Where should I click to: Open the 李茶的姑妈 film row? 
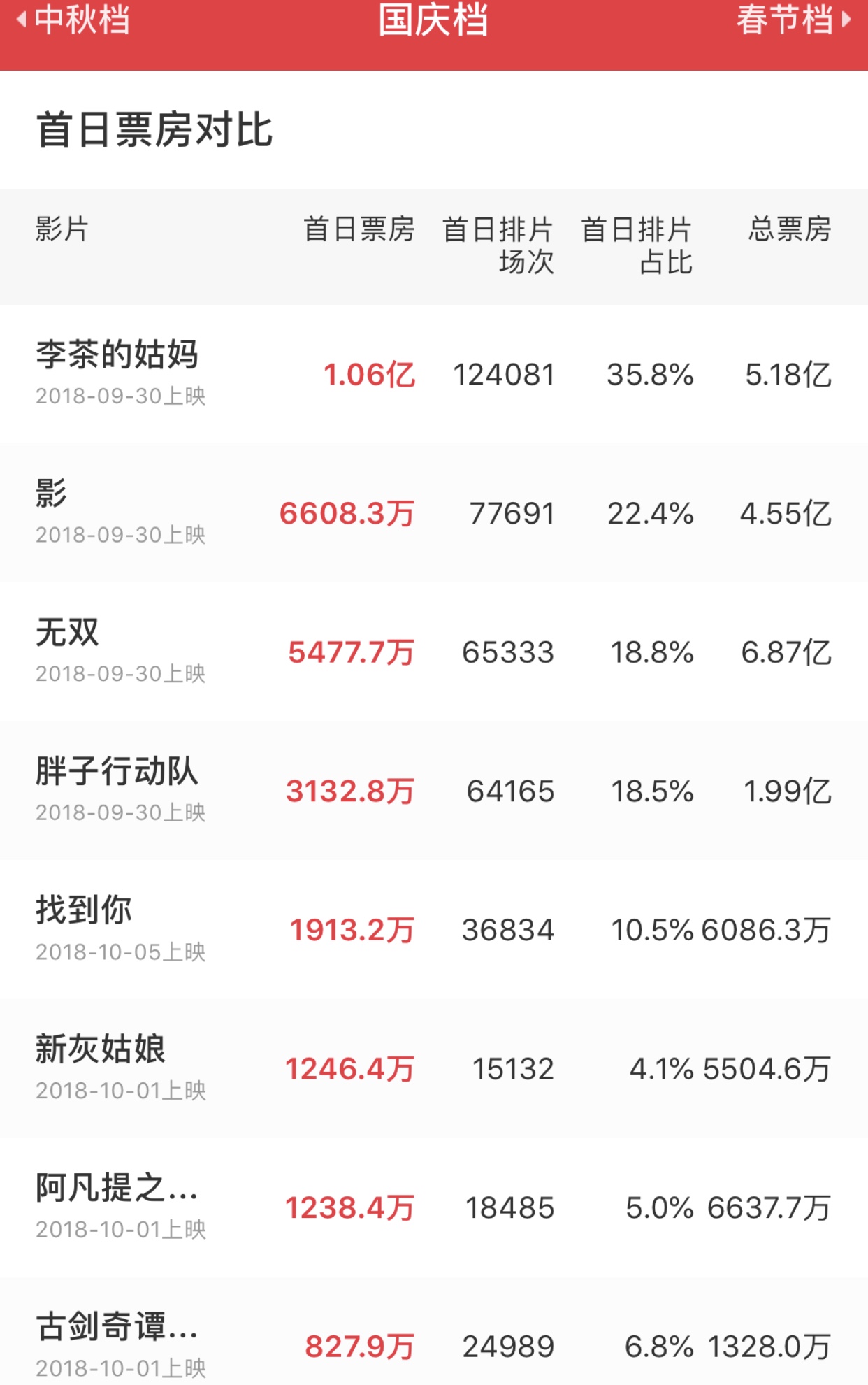[x=434, y=373]
